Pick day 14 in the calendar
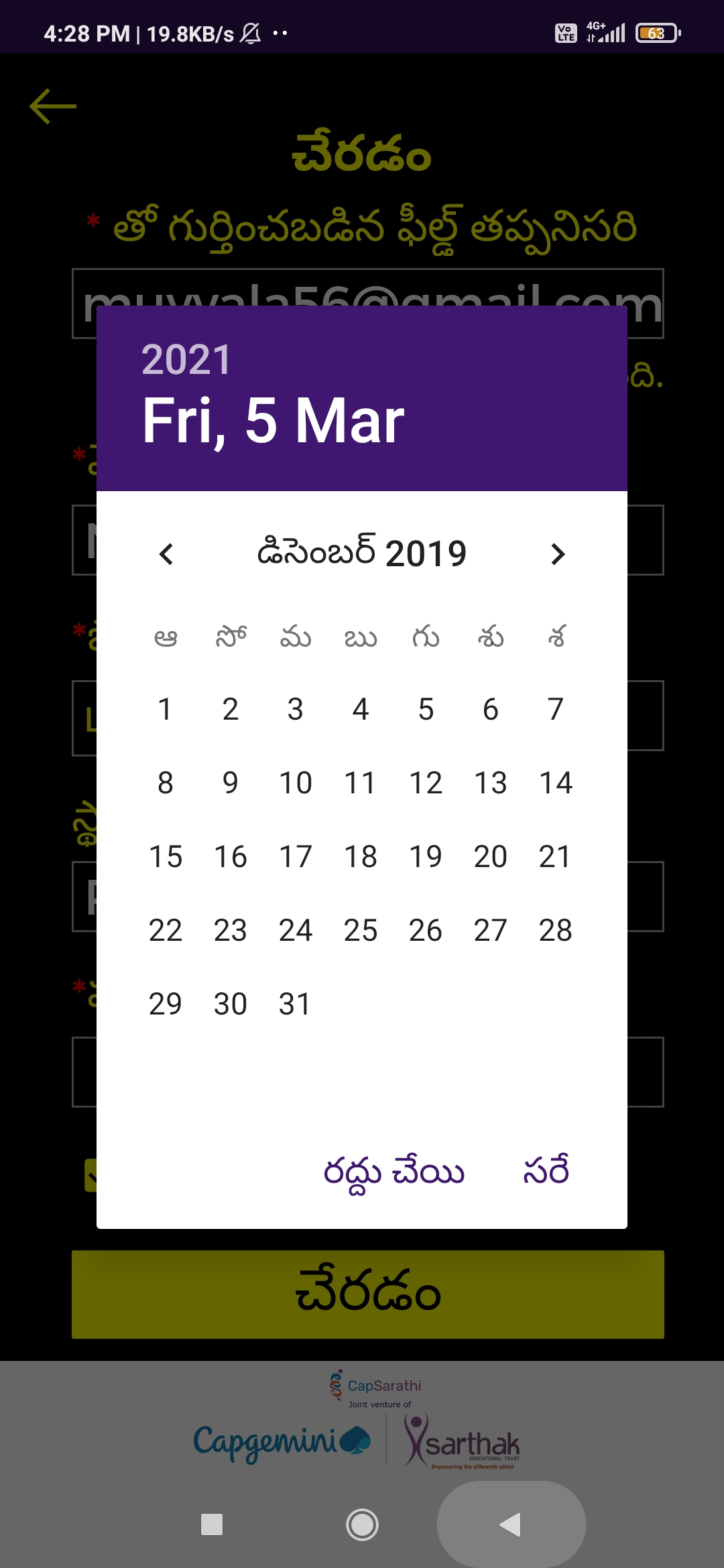The width and height of the screenshot is (724, 1568). [556, 783]
